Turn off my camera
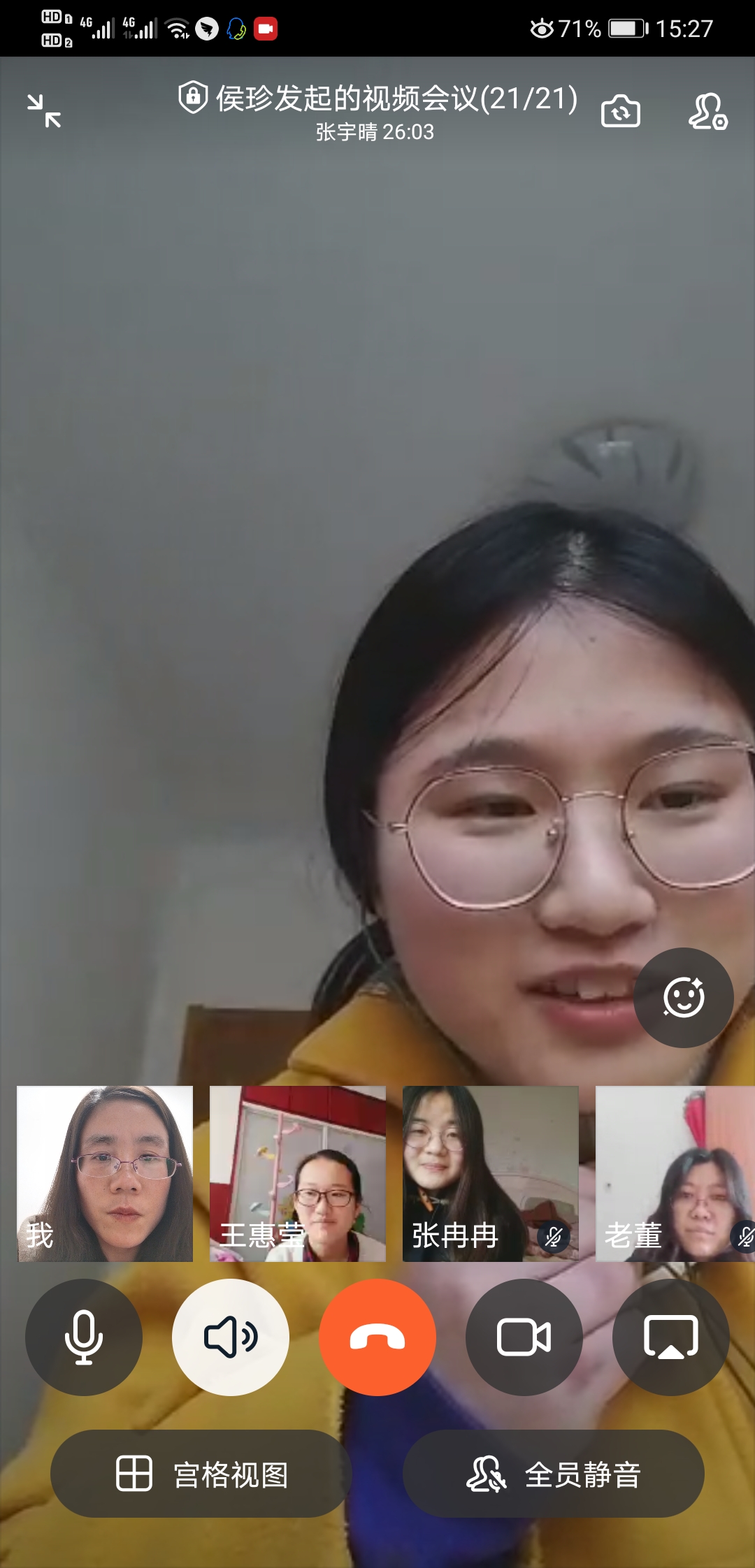Screen dimensions: 755x1568 click(524, 1337)
